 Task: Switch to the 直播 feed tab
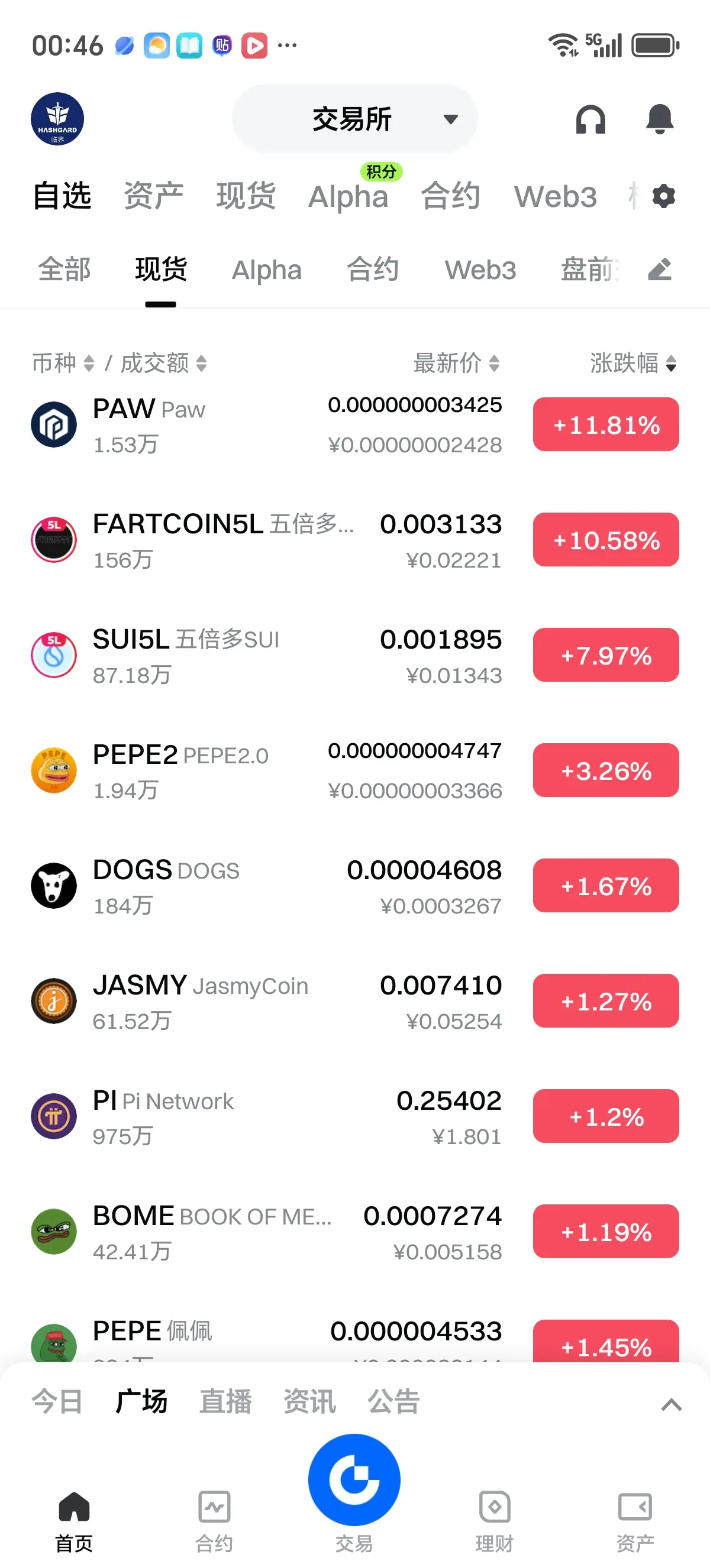tap(225, 1401)
